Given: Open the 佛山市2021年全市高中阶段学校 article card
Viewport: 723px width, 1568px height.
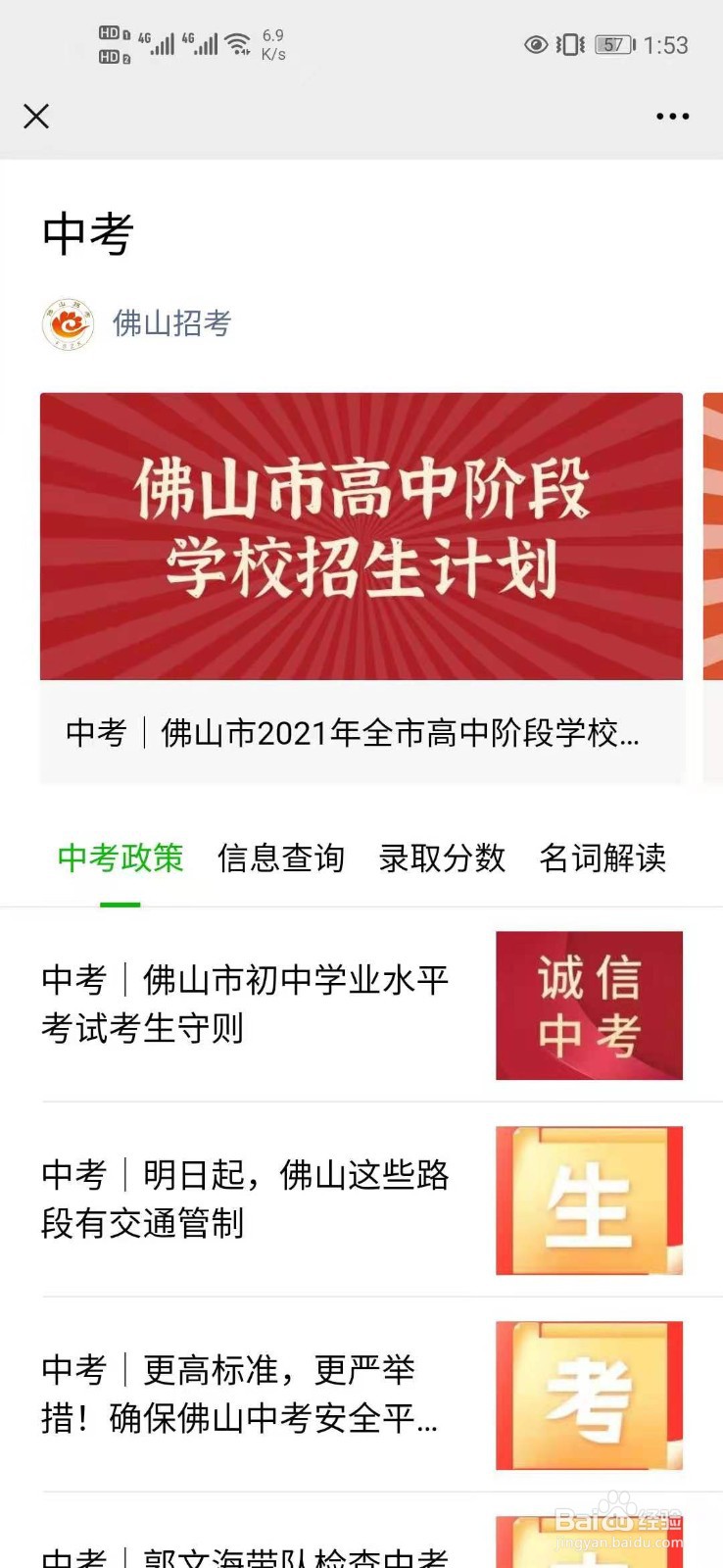Looking at the screenshot, I should (361, 733).
